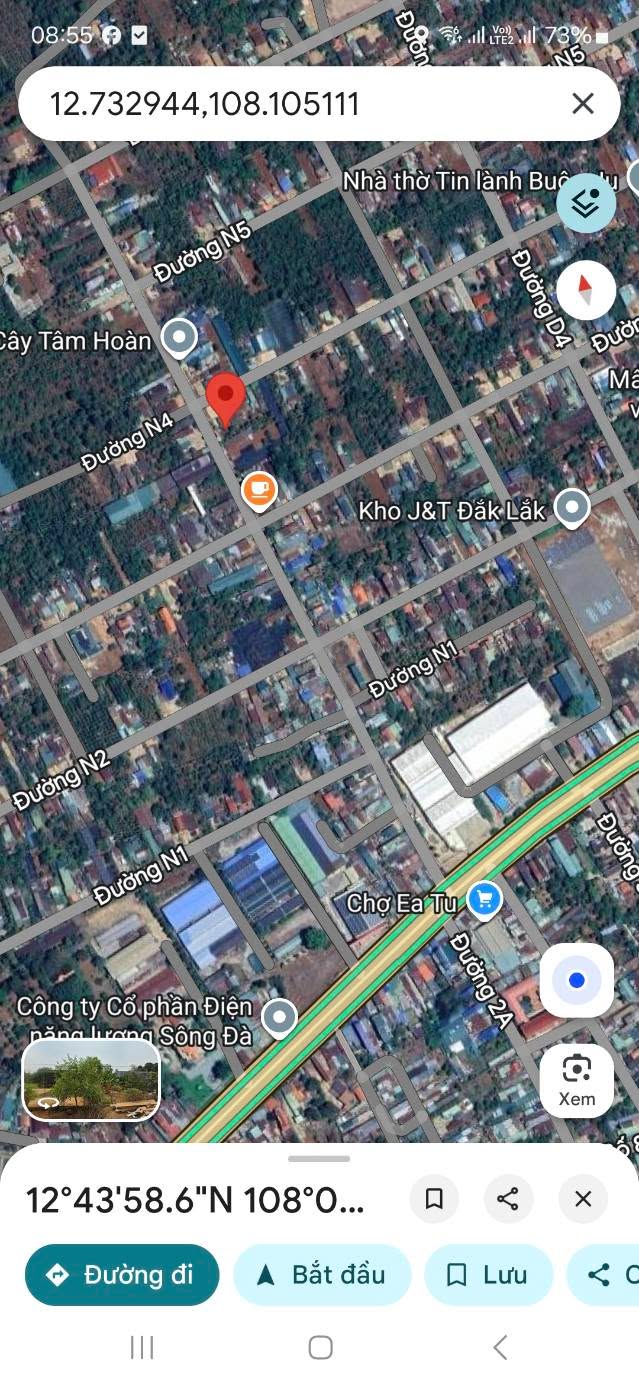This screenshot has width=639, height=1386.
Task: Clear the search coordinates
Action: pyautogui.click(x=583, y=104)
